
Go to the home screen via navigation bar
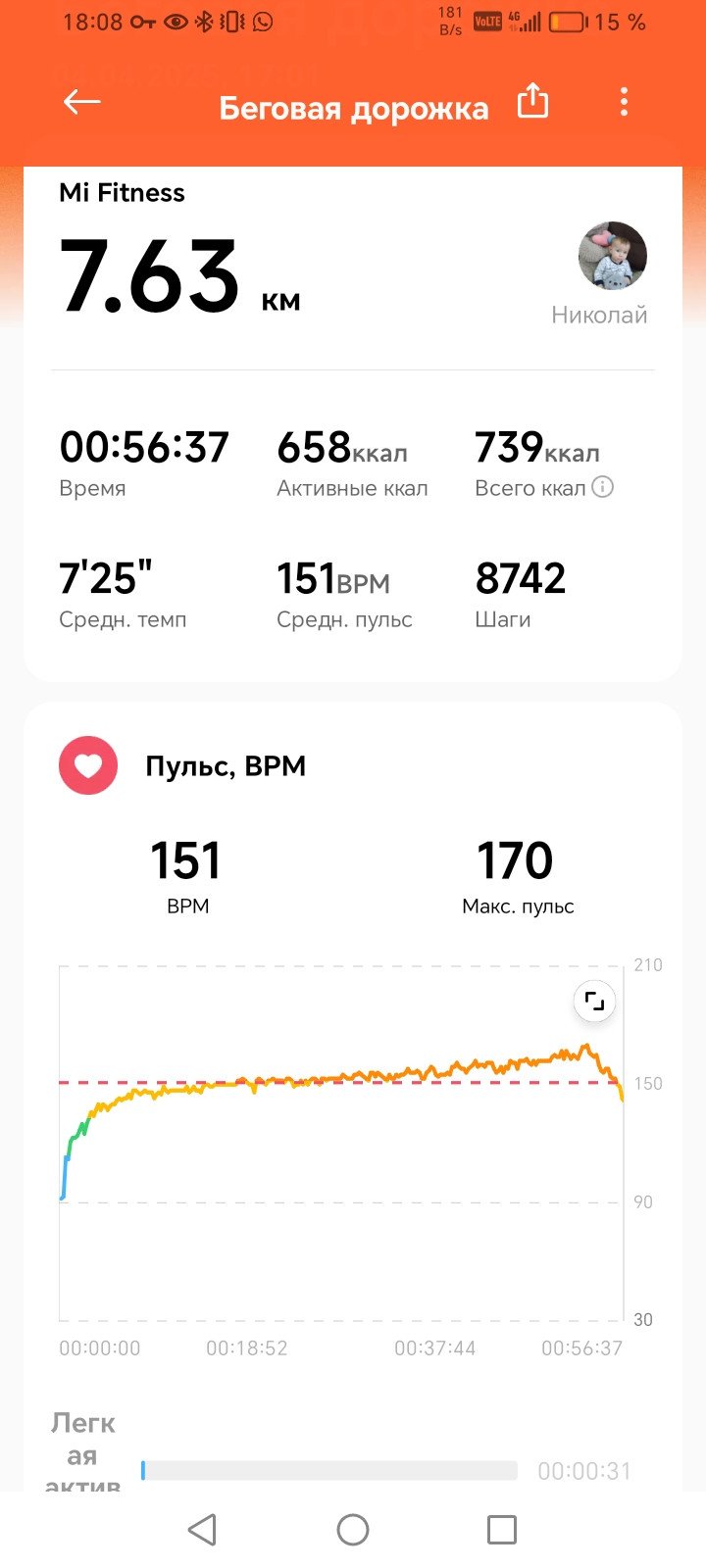[x=353, y=1530]
